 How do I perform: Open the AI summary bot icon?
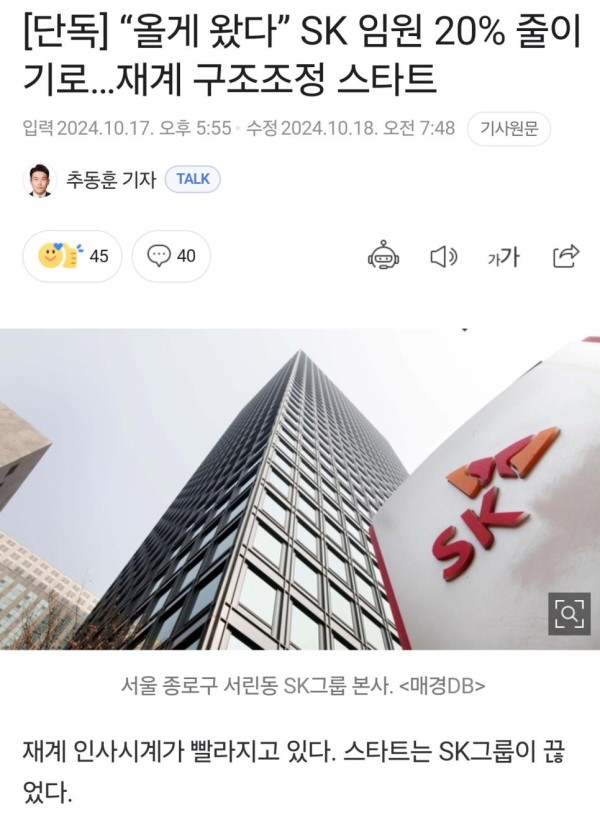click(383, 256)
